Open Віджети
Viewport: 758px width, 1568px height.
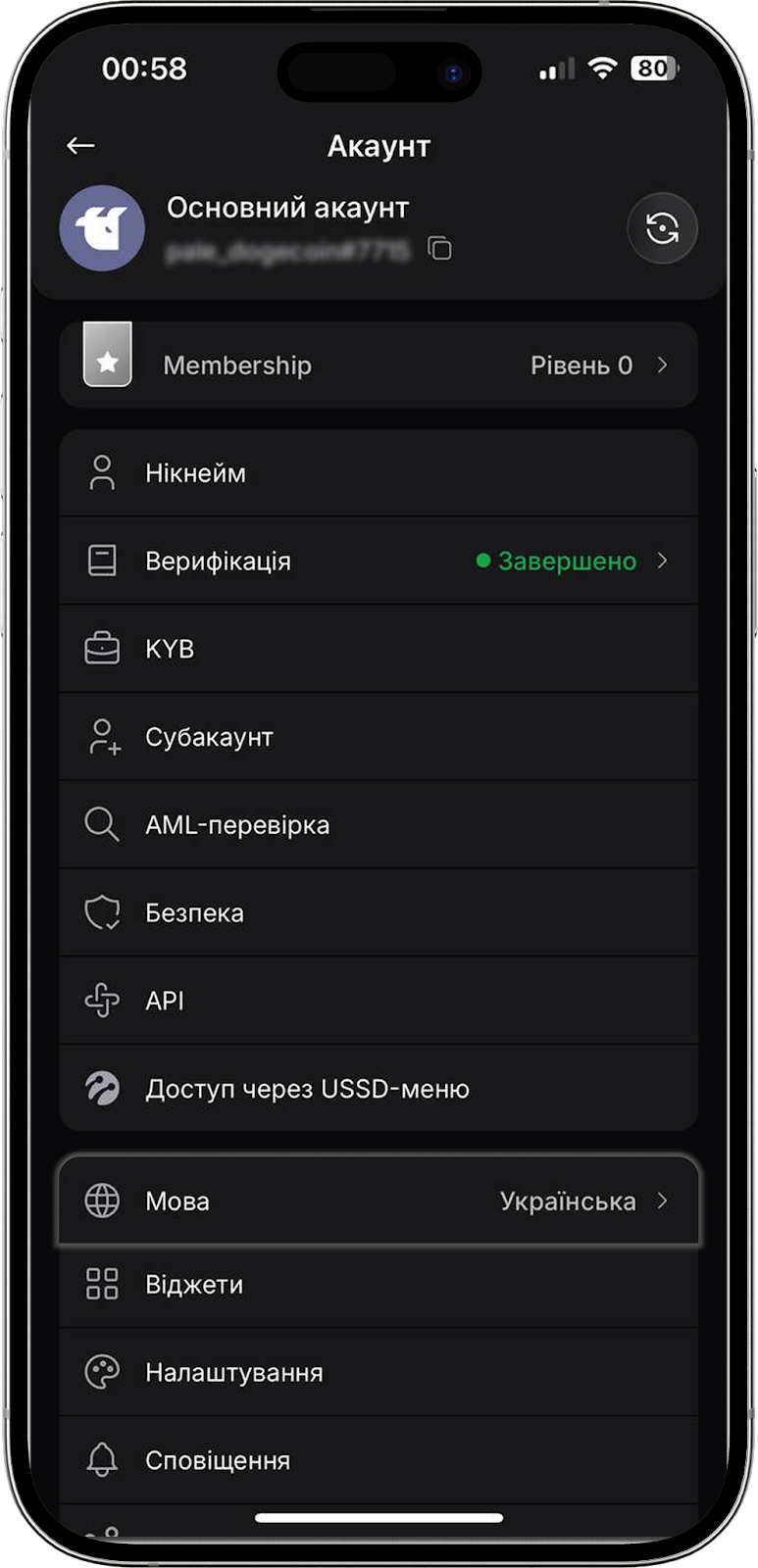tap(379, 1285)
